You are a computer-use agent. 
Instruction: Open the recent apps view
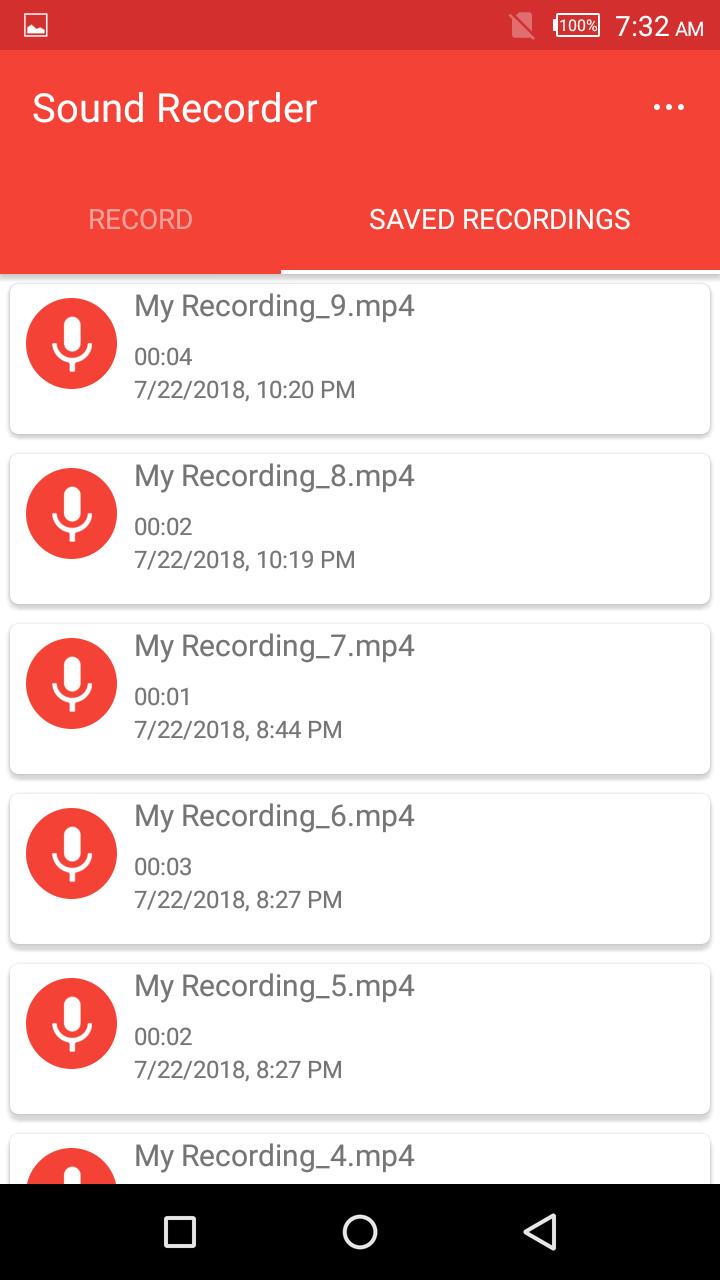pyautogui.click(x=180, y=1232)
